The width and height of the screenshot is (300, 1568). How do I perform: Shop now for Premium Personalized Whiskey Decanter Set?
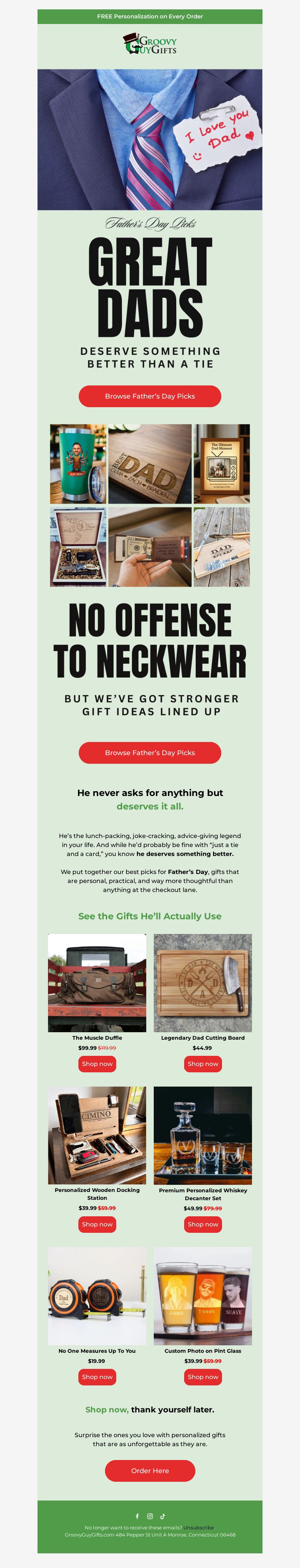click(x=202, y=1224)
